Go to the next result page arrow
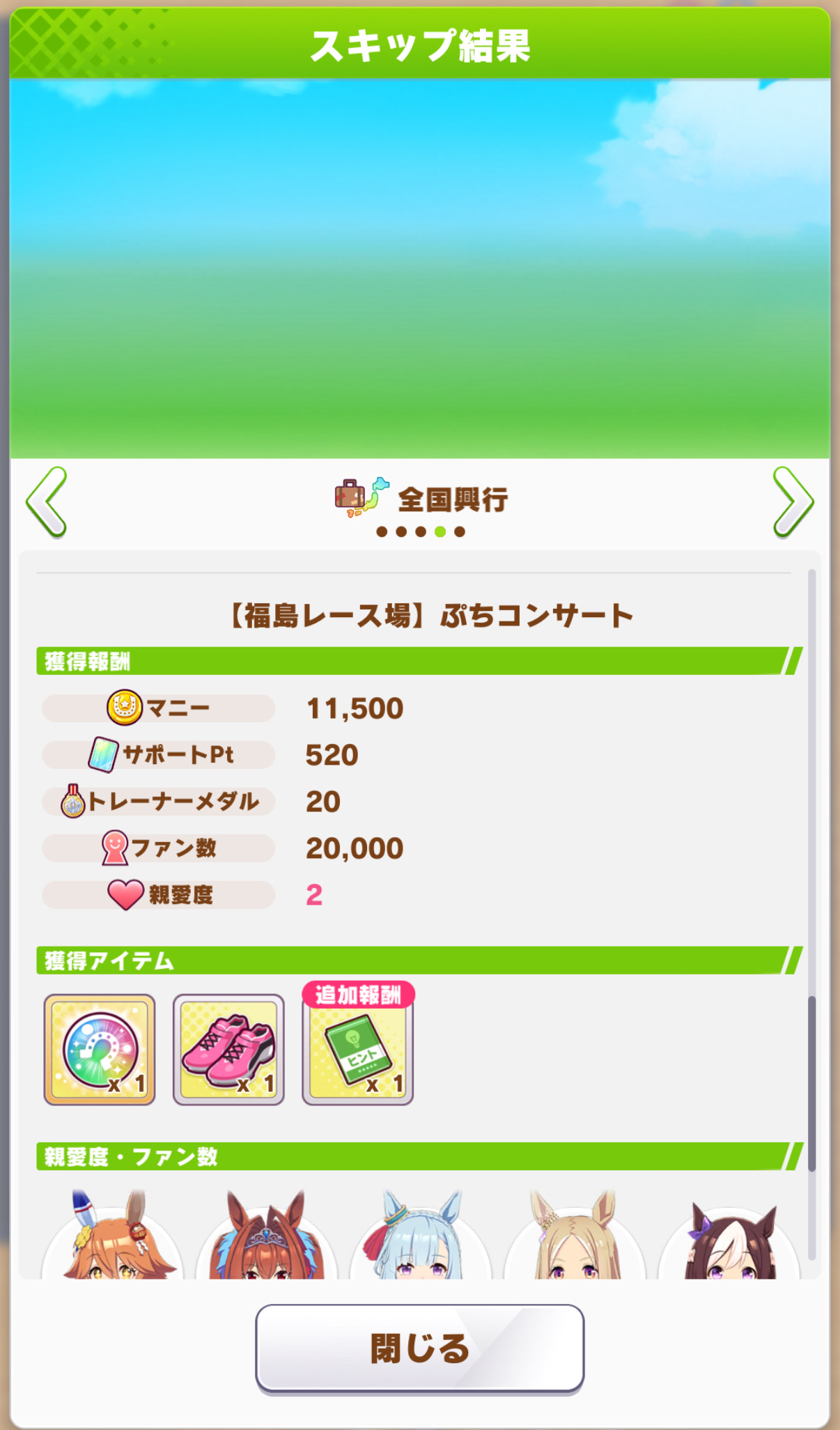 click(x=793, y=502)
